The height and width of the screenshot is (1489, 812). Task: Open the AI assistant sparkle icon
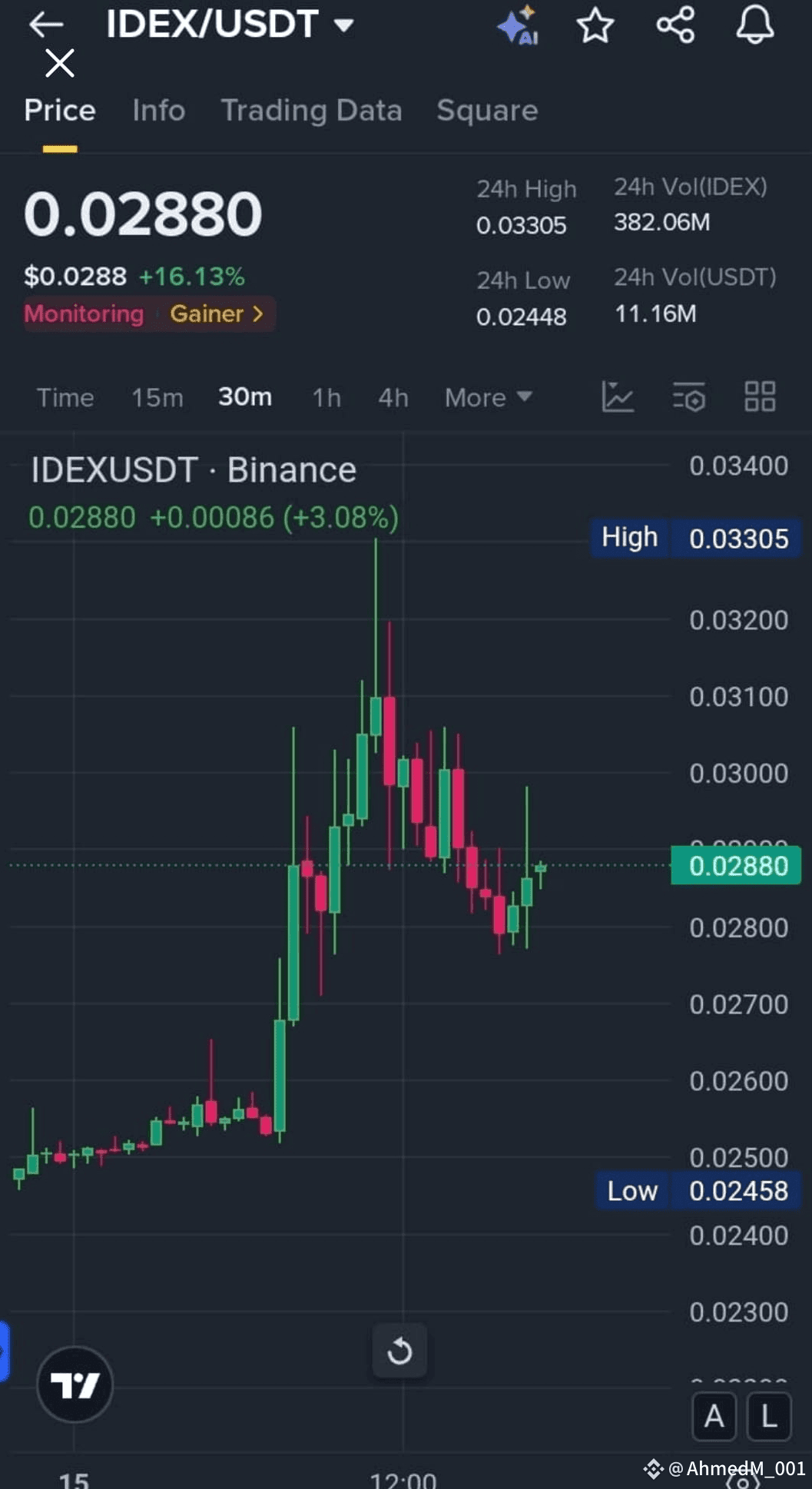click(519, 25)
